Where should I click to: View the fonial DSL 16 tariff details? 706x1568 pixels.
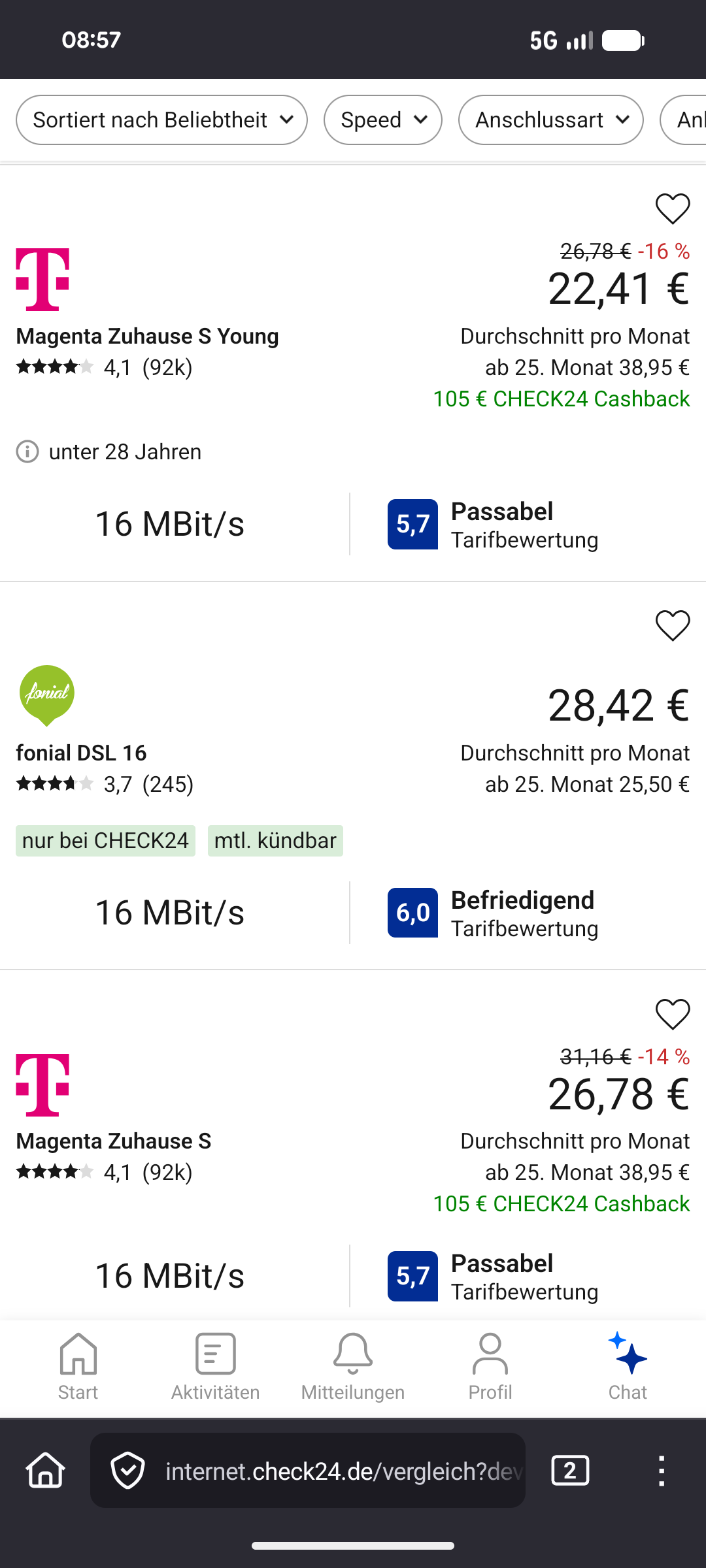pos(82,753)
